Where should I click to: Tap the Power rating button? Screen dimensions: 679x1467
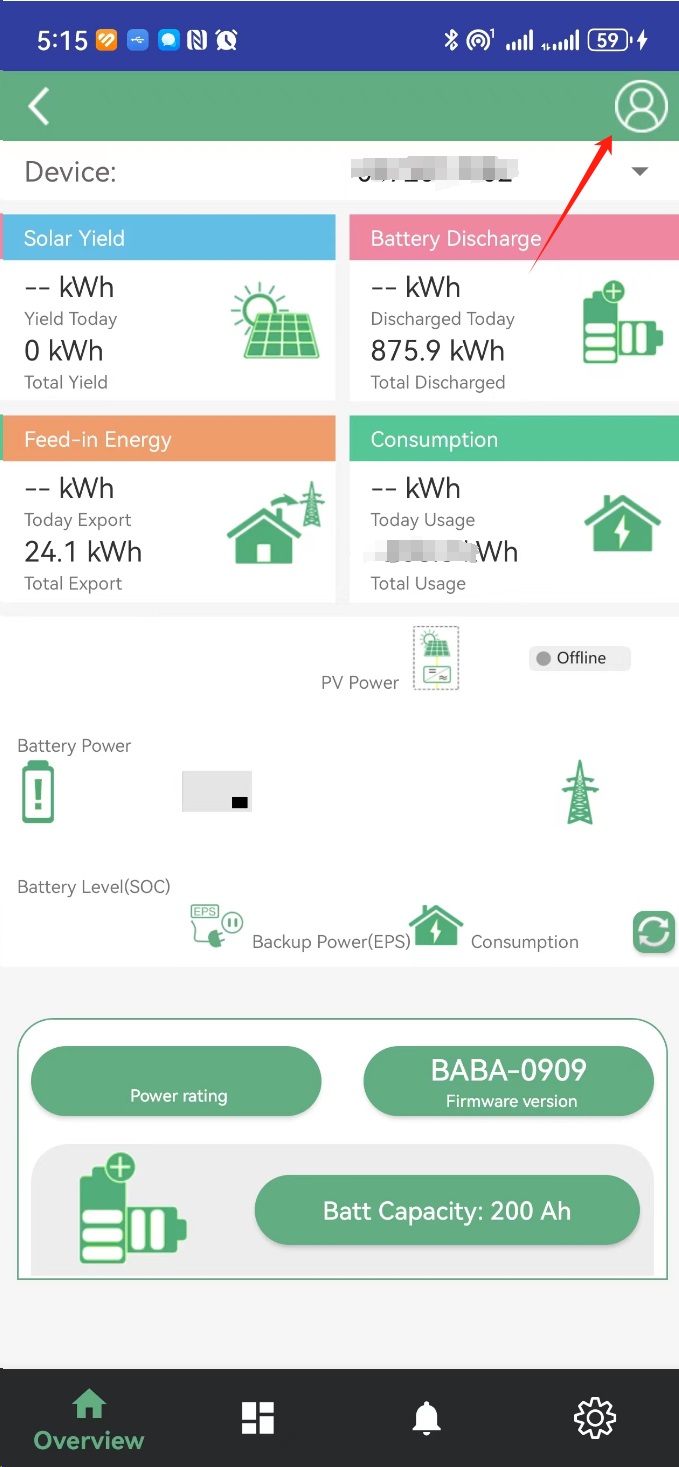point(177,1081)
